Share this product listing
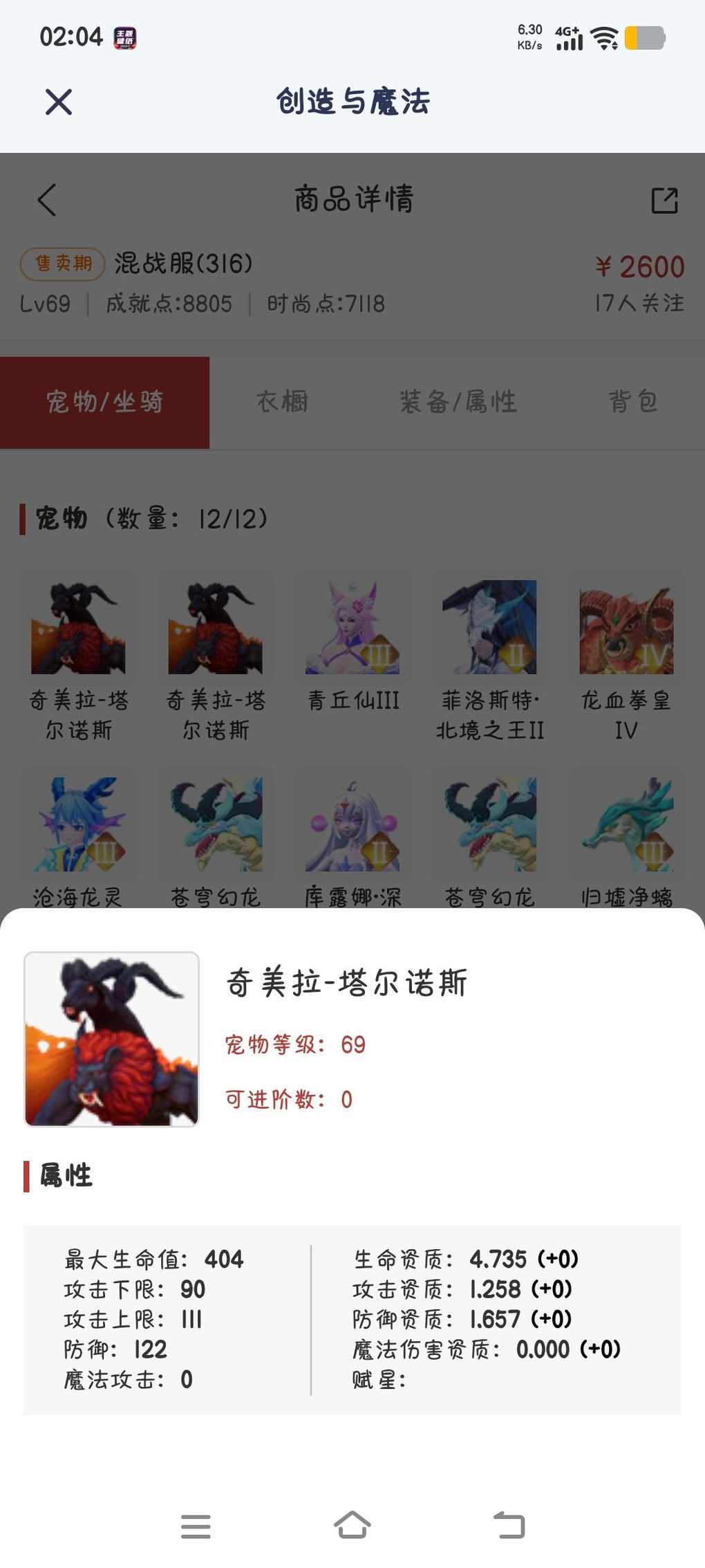 tap(664, 201)
